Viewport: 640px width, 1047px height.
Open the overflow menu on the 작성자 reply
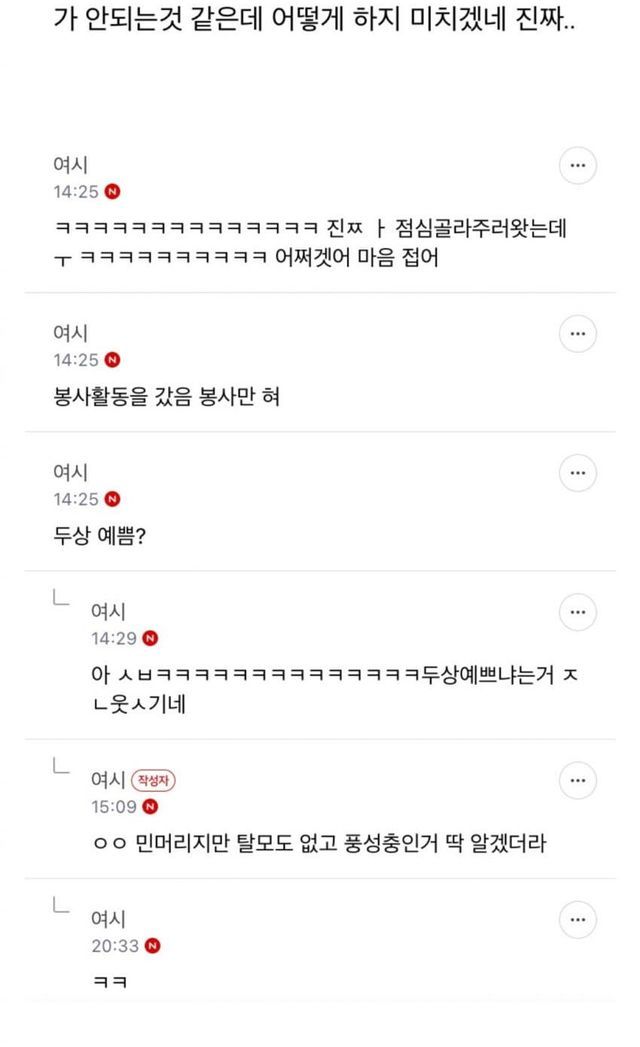coord(577,780)
